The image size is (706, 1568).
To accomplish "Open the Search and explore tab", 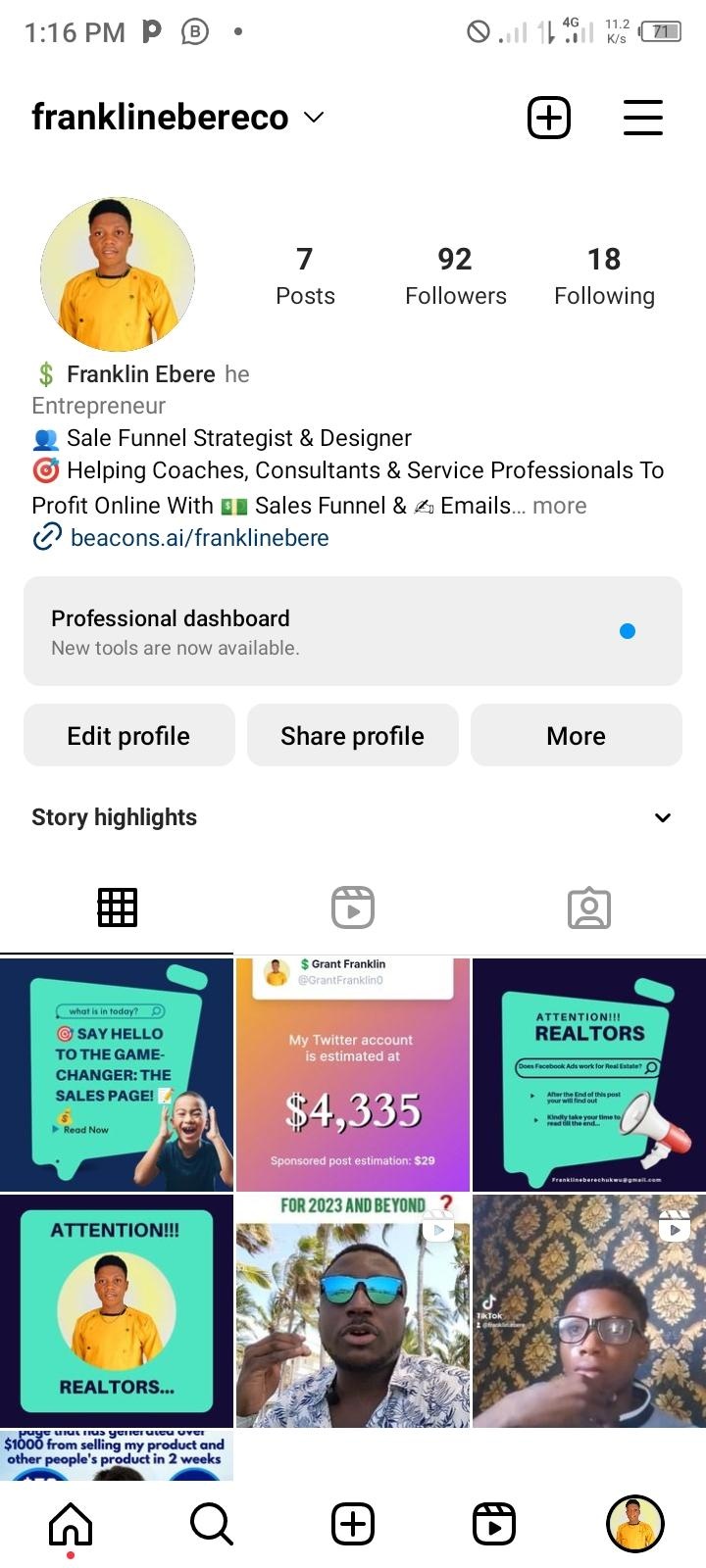I will point(211,1524).
